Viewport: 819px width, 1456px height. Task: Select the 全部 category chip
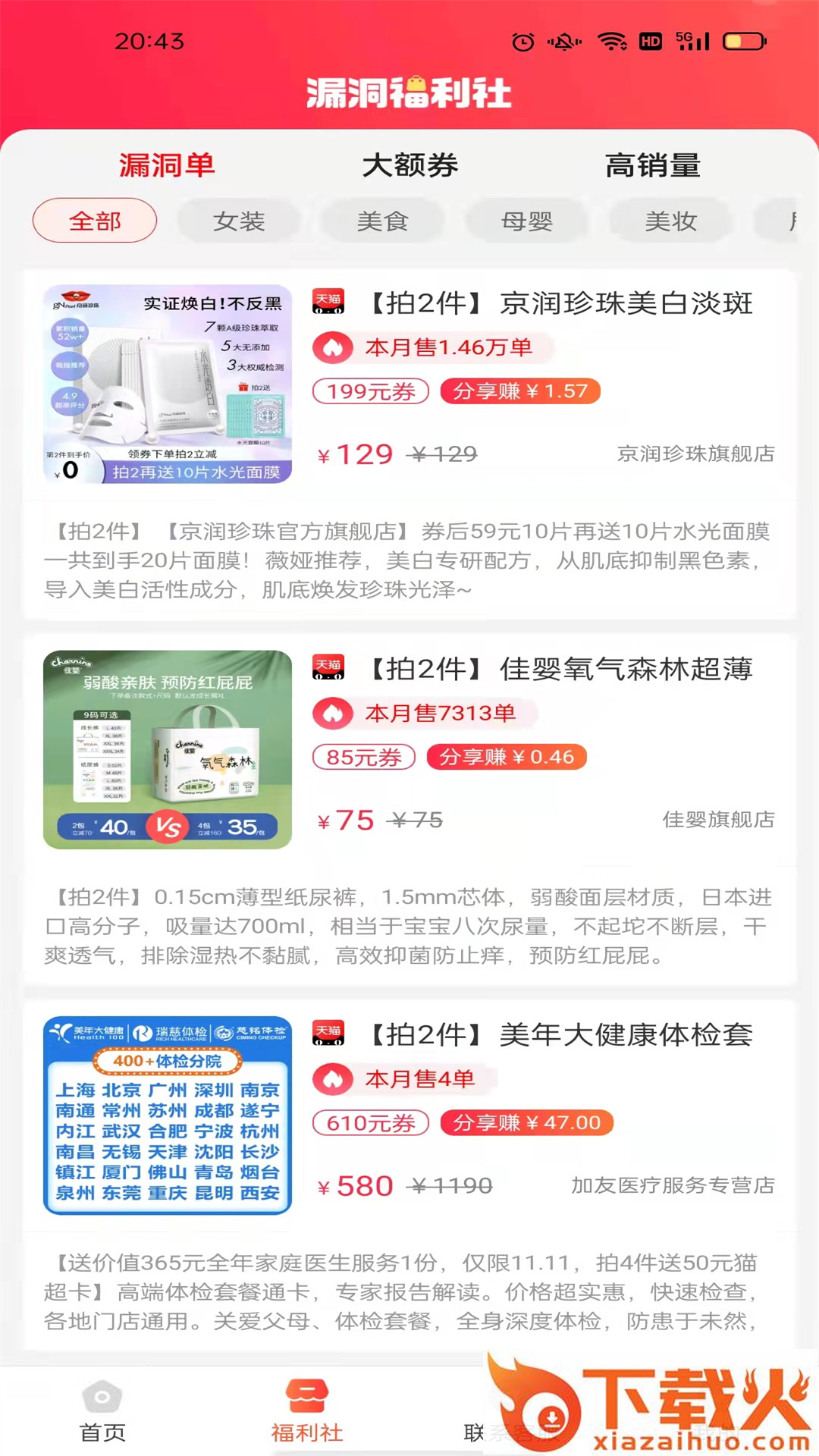point(95,221)
